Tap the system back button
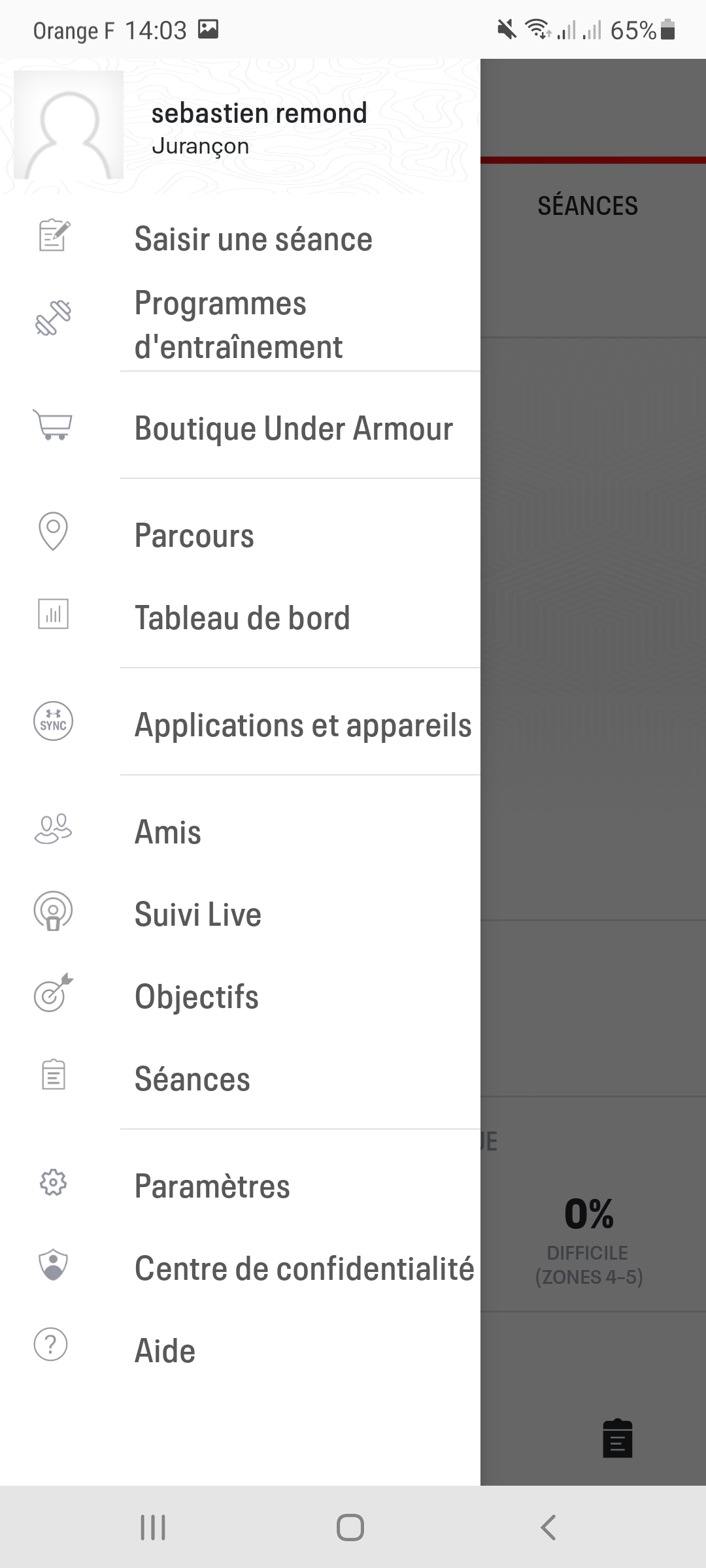Viewport: 706px width, 1568px height. click(548, 1527)
